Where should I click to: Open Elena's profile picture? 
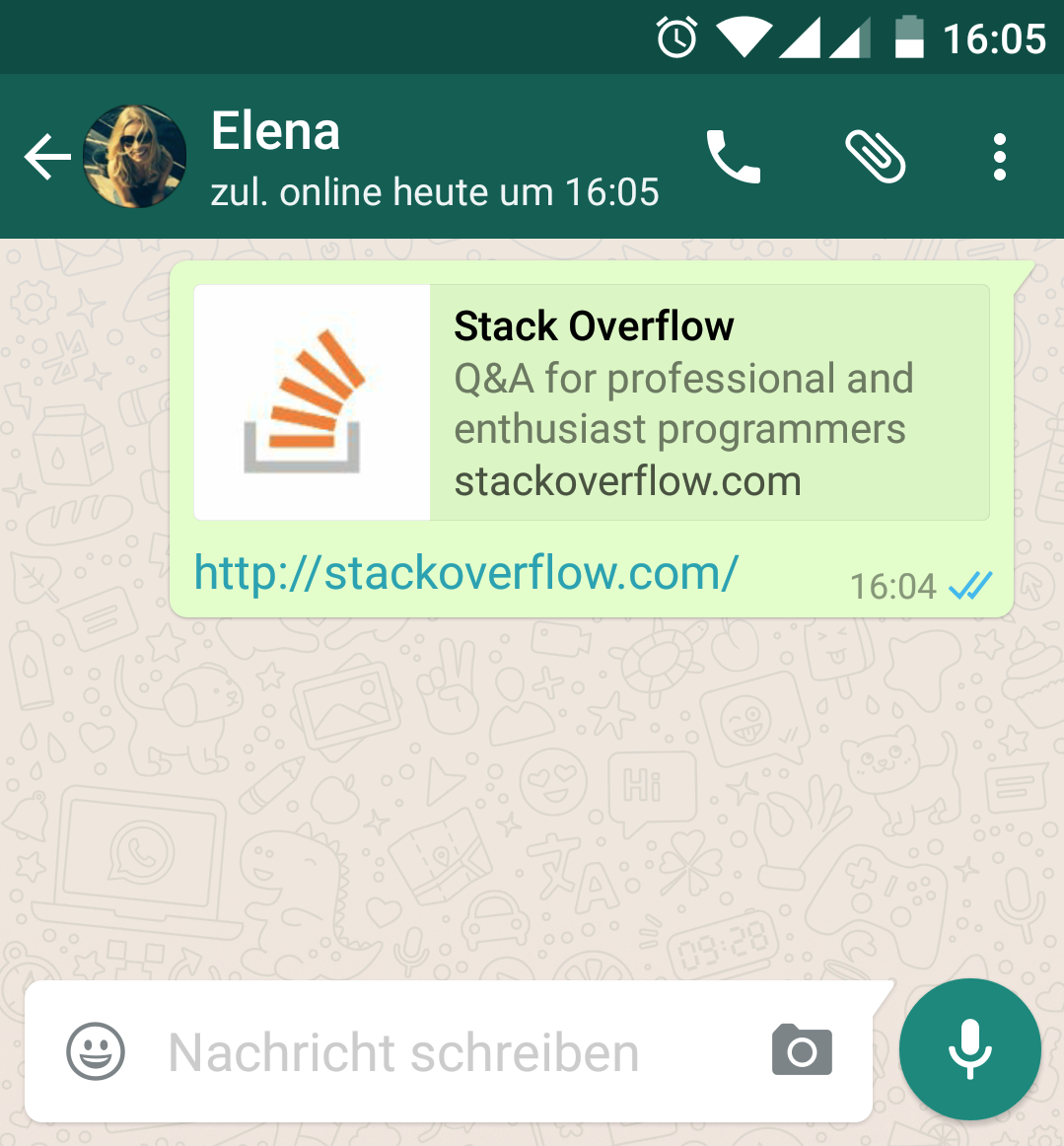coord(135,158)
